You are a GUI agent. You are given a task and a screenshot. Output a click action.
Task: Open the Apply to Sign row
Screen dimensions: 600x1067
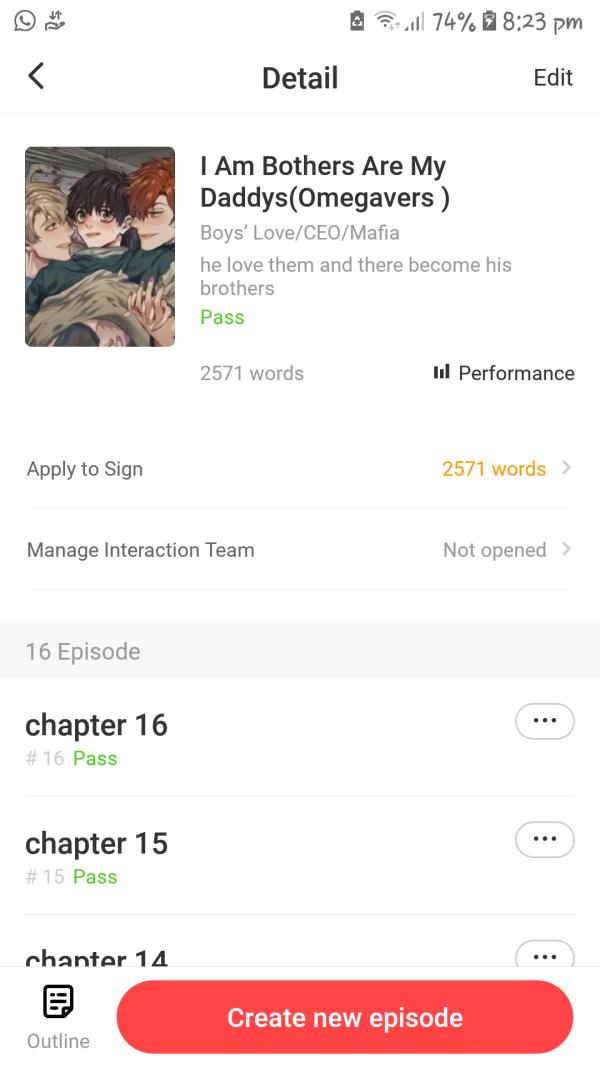(300, 469)
